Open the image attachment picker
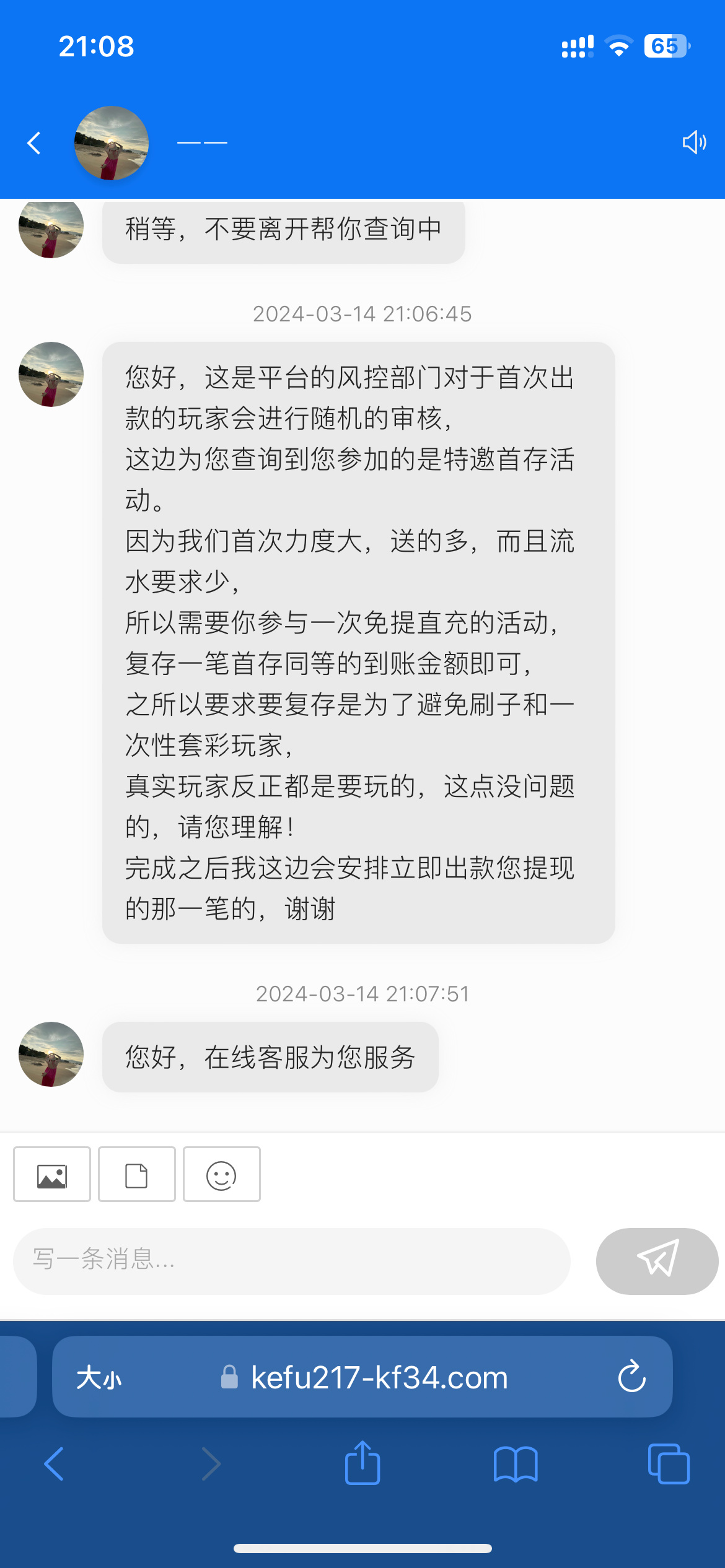 (51, 1174)
